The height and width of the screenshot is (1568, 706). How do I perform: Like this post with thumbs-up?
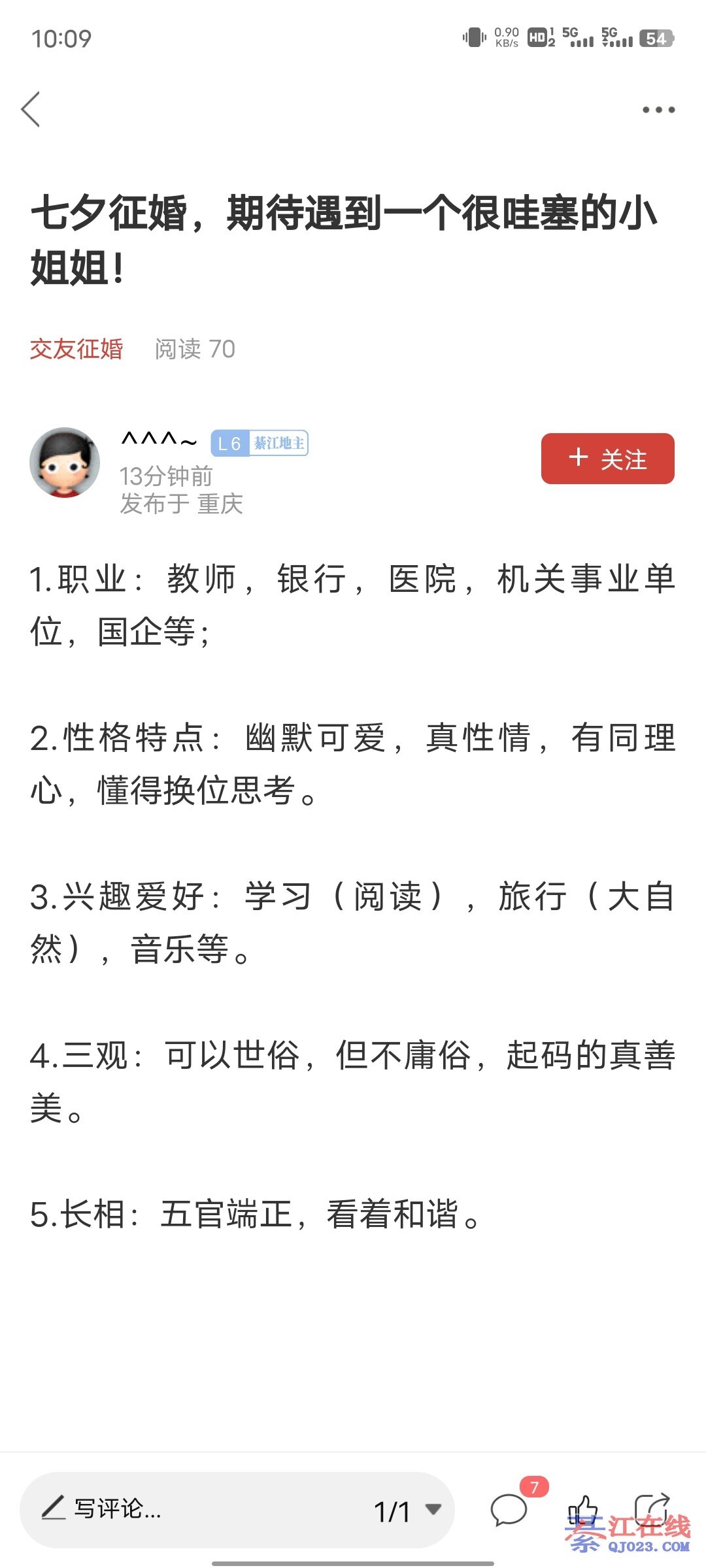click(x=583, y=1508)
